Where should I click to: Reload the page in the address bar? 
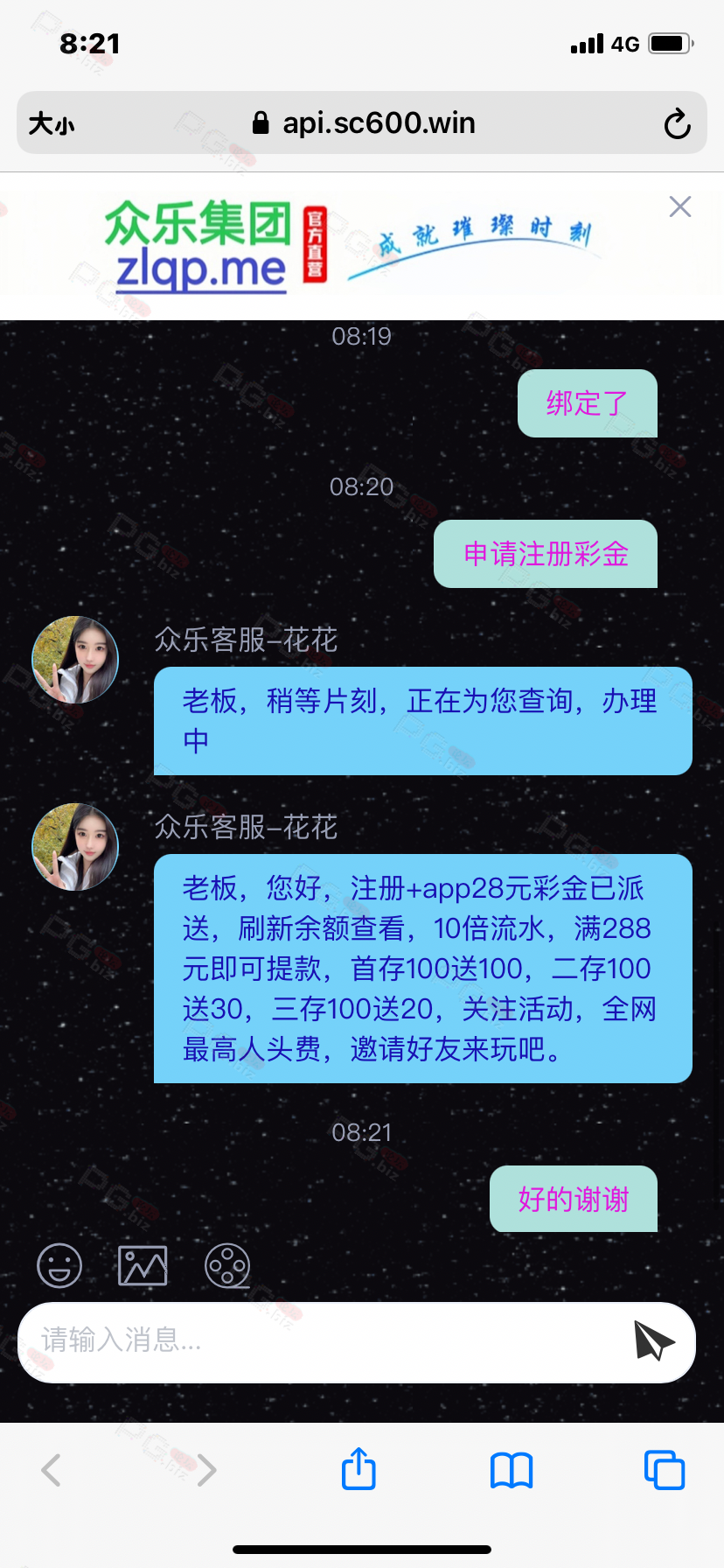677,123
